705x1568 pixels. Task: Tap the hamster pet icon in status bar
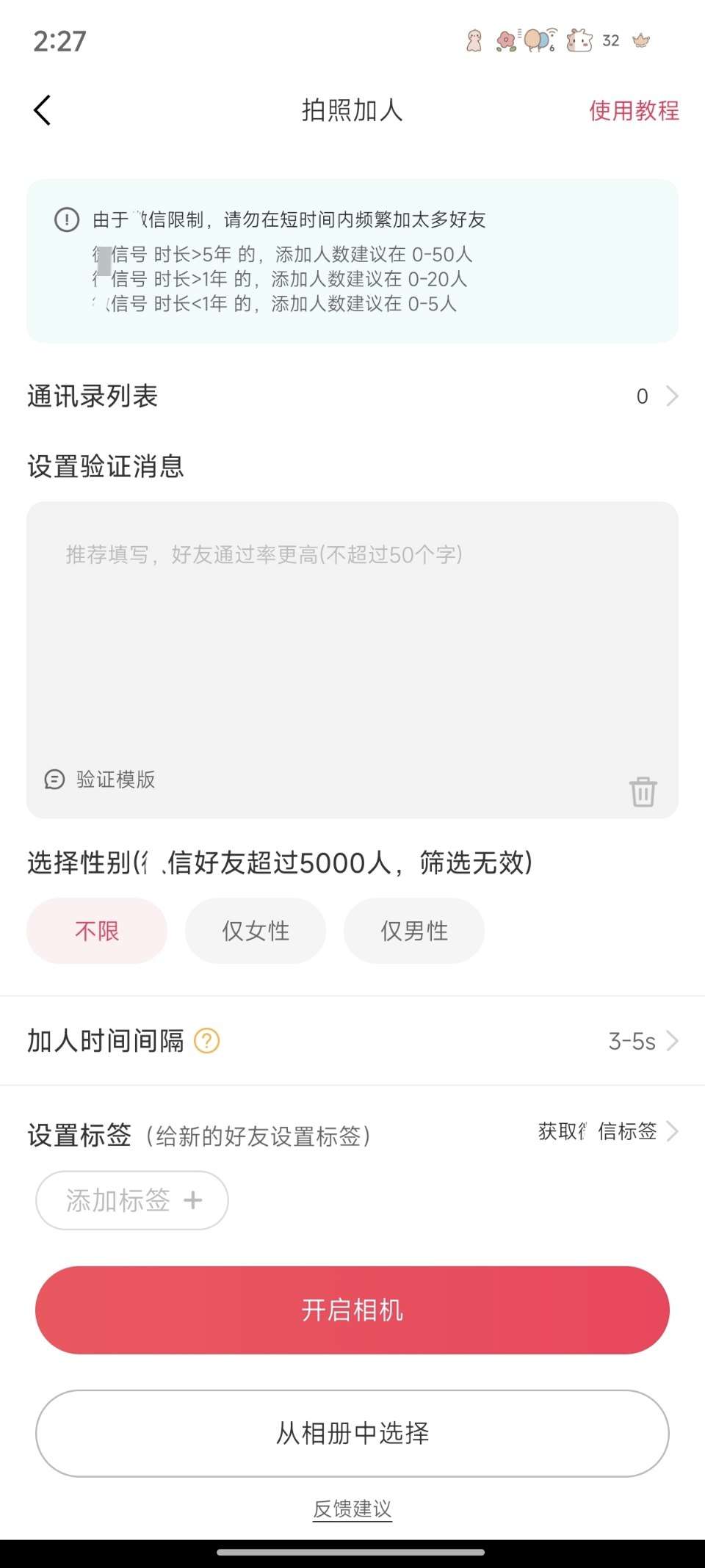579,42
